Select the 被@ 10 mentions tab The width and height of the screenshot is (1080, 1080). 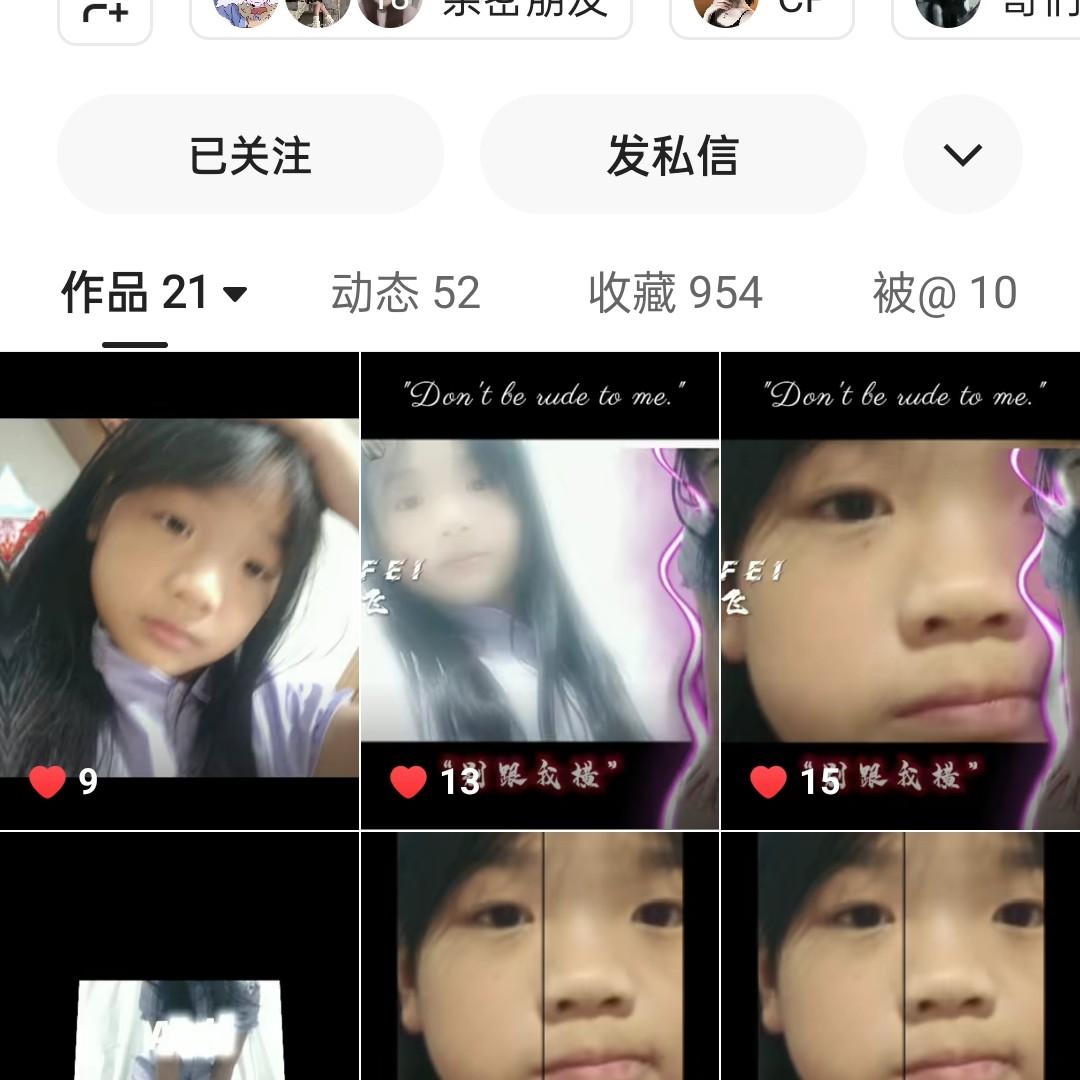pyautogui.click(x=944, y=294)
